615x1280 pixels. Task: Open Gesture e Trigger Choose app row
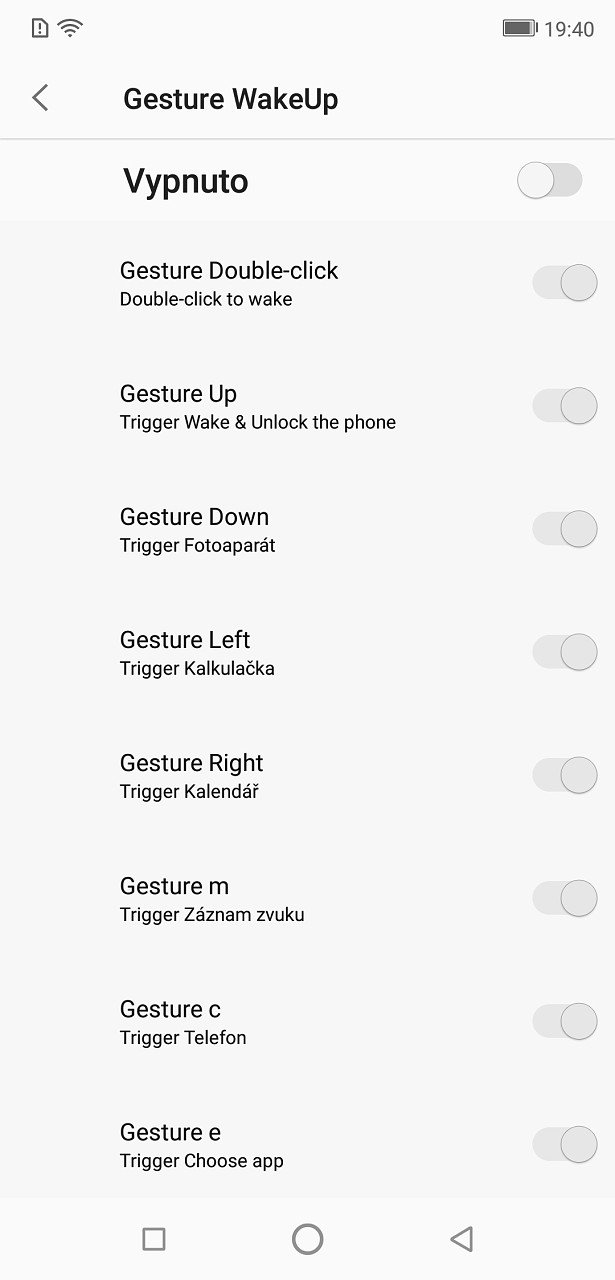tap(307, 1144)
